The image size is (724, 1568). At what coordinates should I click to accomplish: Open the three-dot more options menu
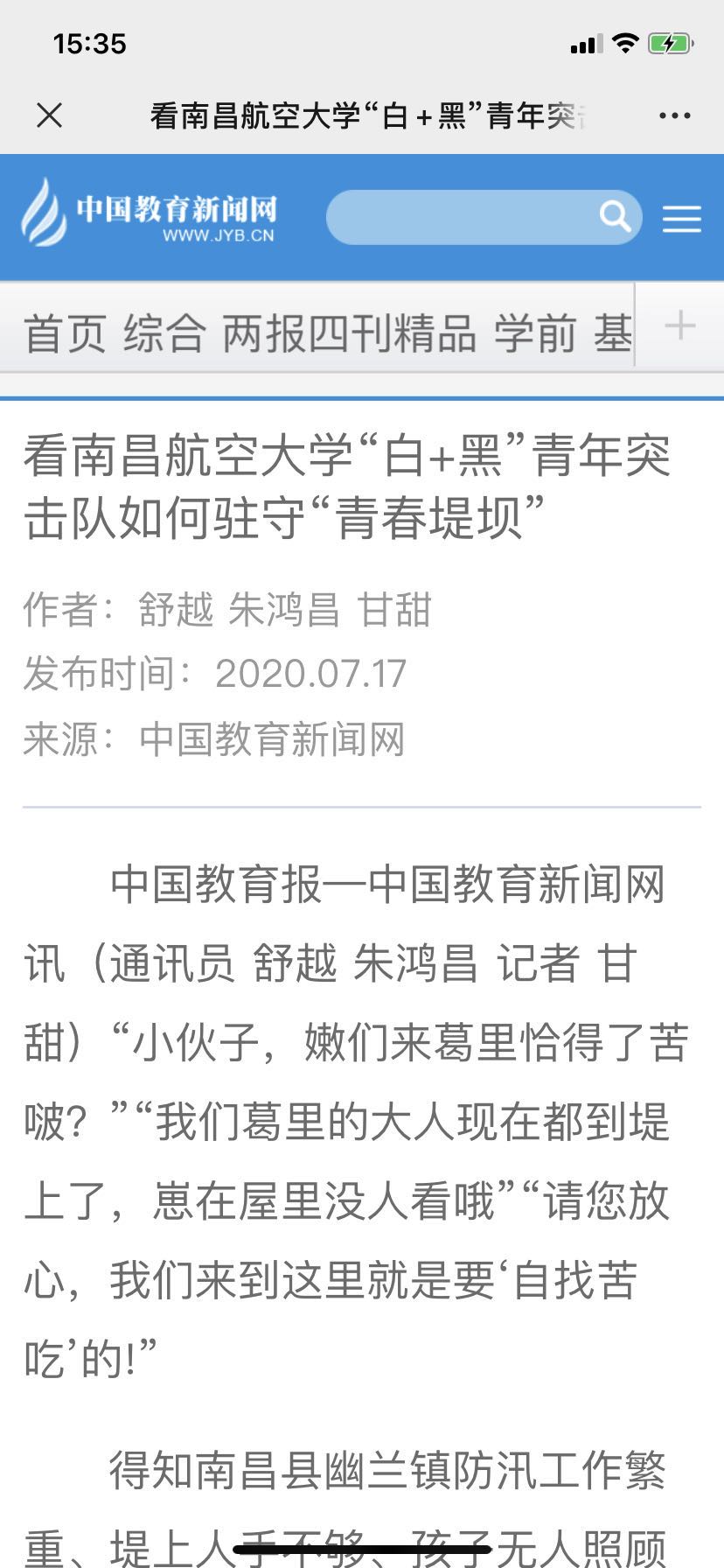tap(674, 115)
